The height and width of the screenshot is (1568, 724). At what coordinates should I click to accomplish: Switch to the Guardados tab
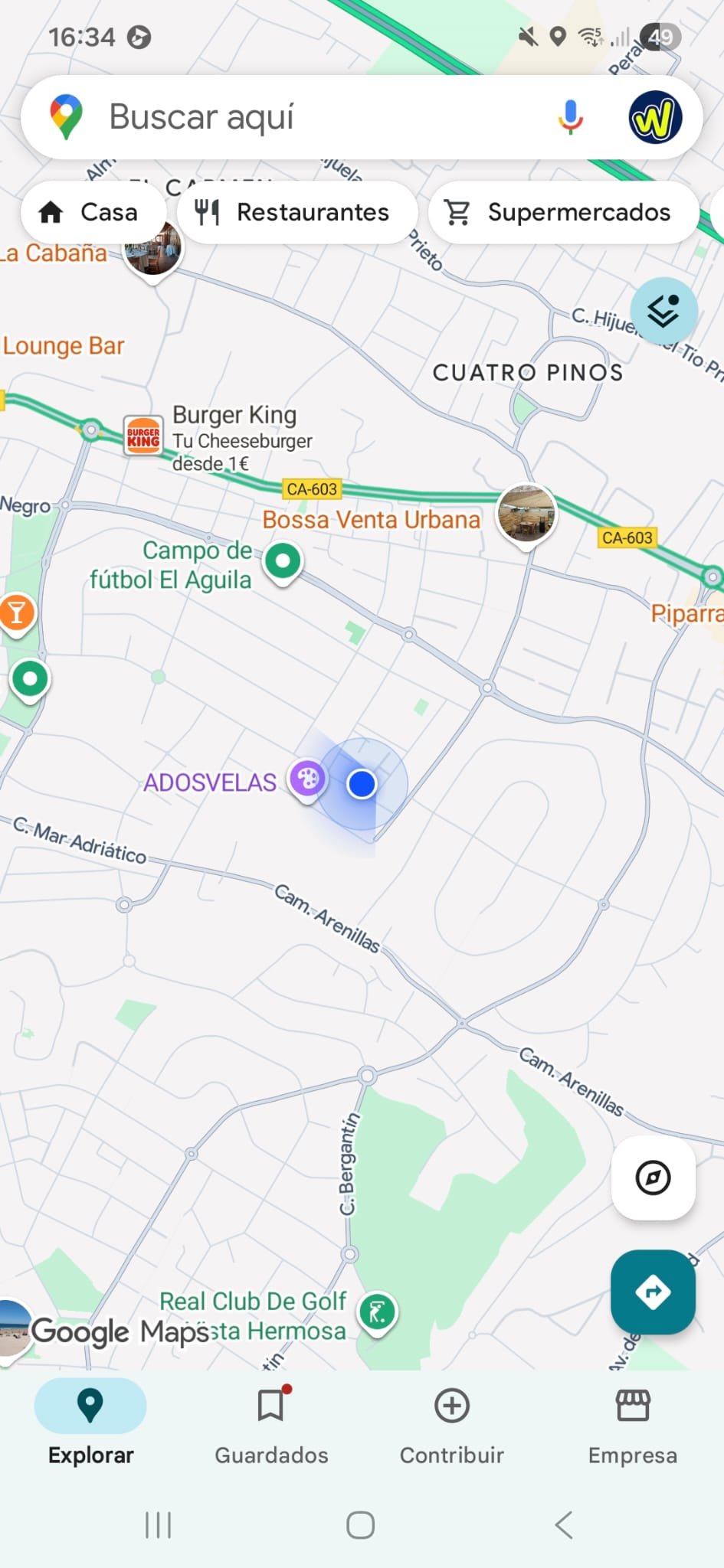[271, 1426]
